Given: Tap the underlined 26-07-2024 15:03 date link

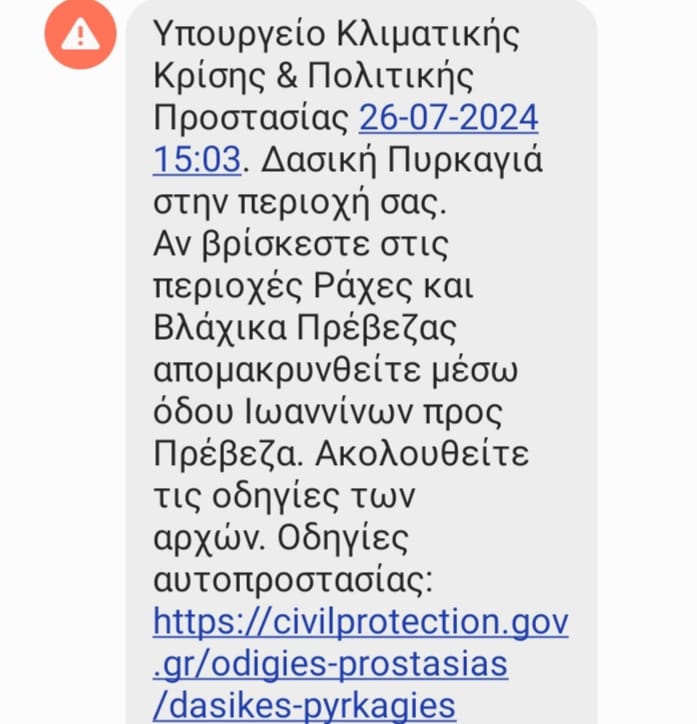Looking at the screenshot, I should click(447, 119).
